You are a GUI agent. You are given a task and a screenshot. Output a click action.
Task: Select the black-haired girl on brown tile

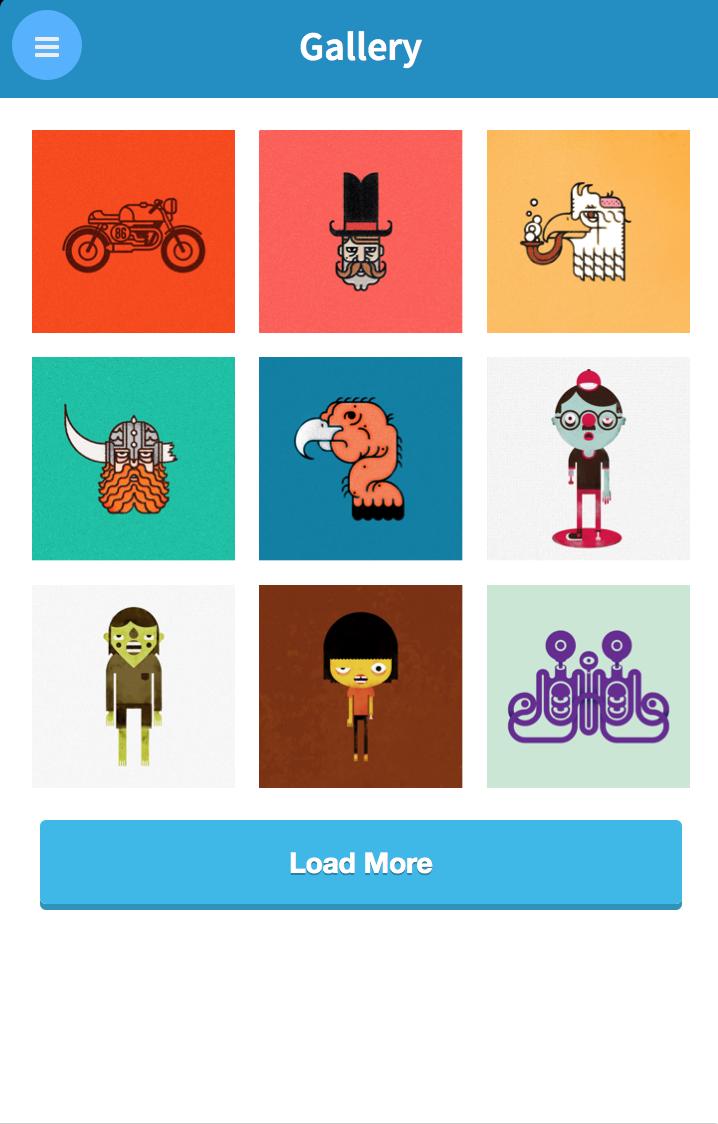(x=360, y=686)
